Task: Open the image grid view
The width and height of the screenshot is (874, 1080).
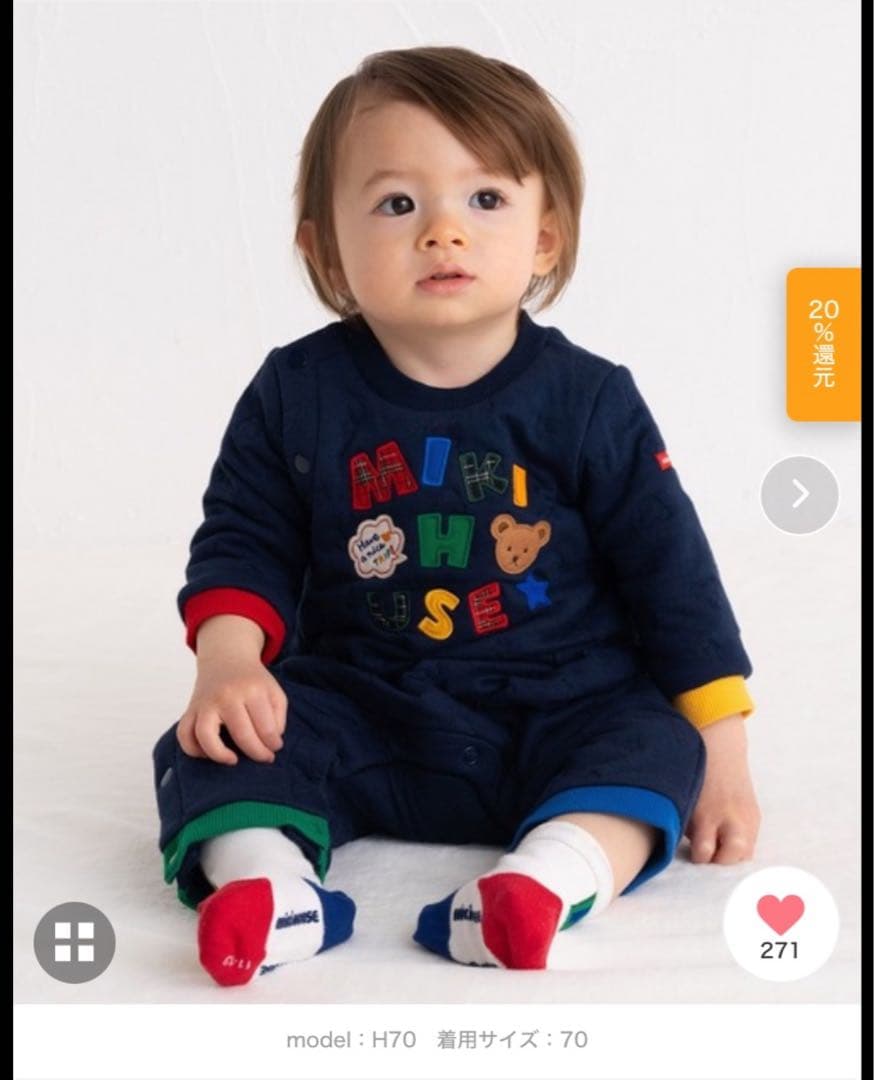Action: click(75, 942)
